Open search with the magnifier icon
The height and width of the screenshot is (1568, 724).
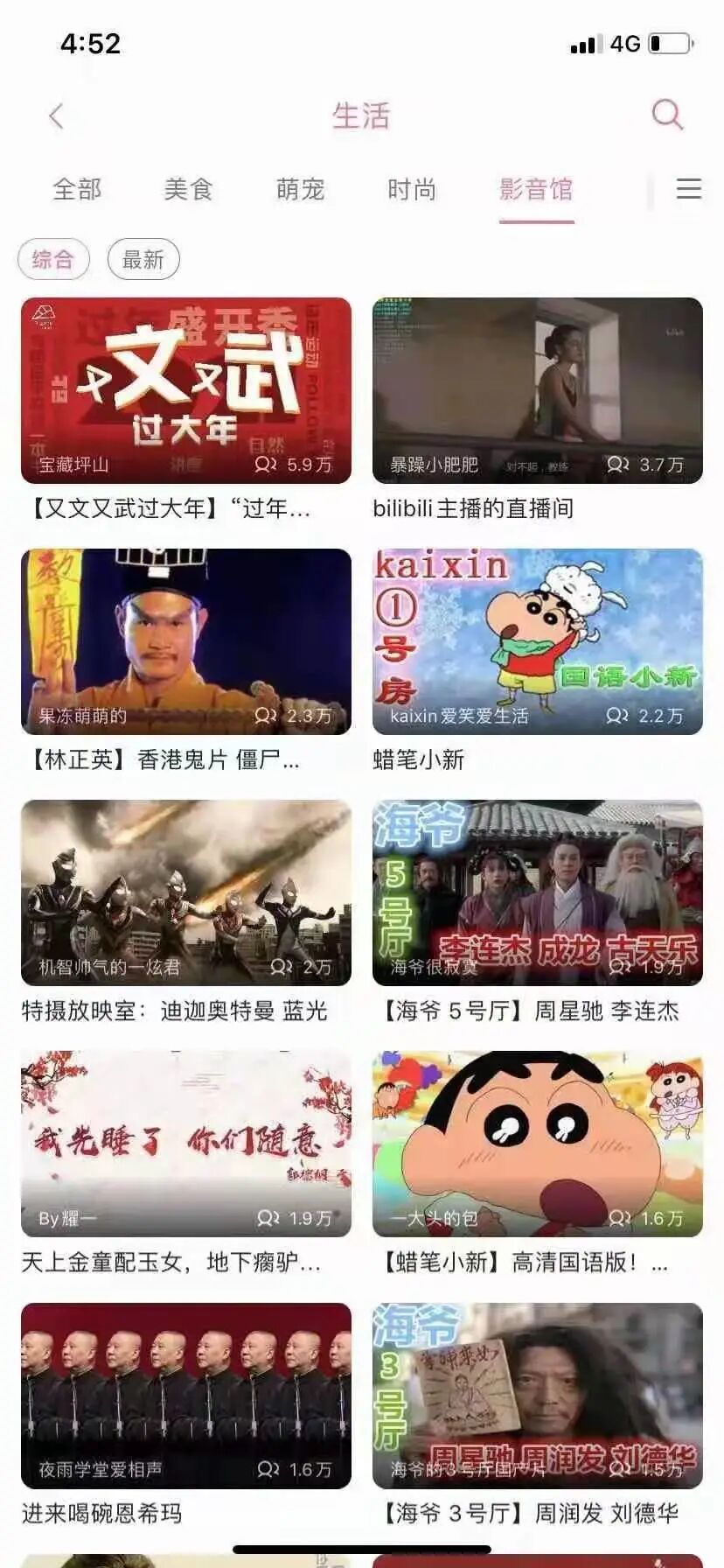(x=667, y=115)
